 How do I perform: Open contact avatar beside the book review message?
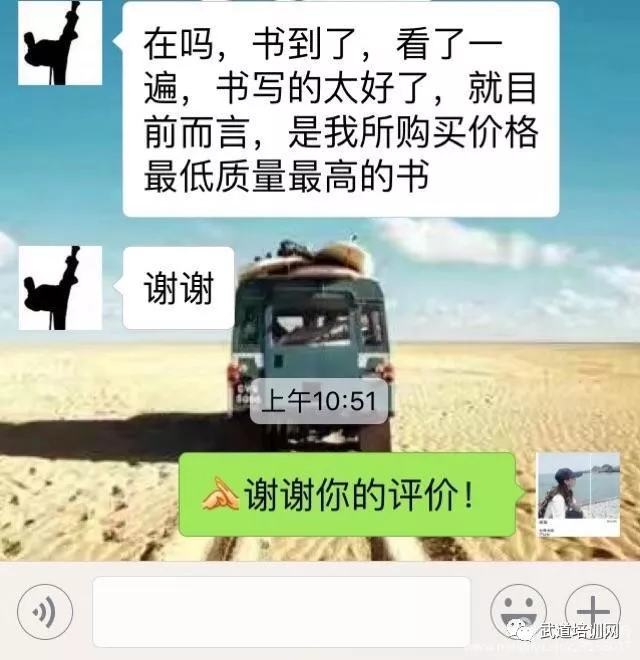pyautogui.click(x=60, y=42)
